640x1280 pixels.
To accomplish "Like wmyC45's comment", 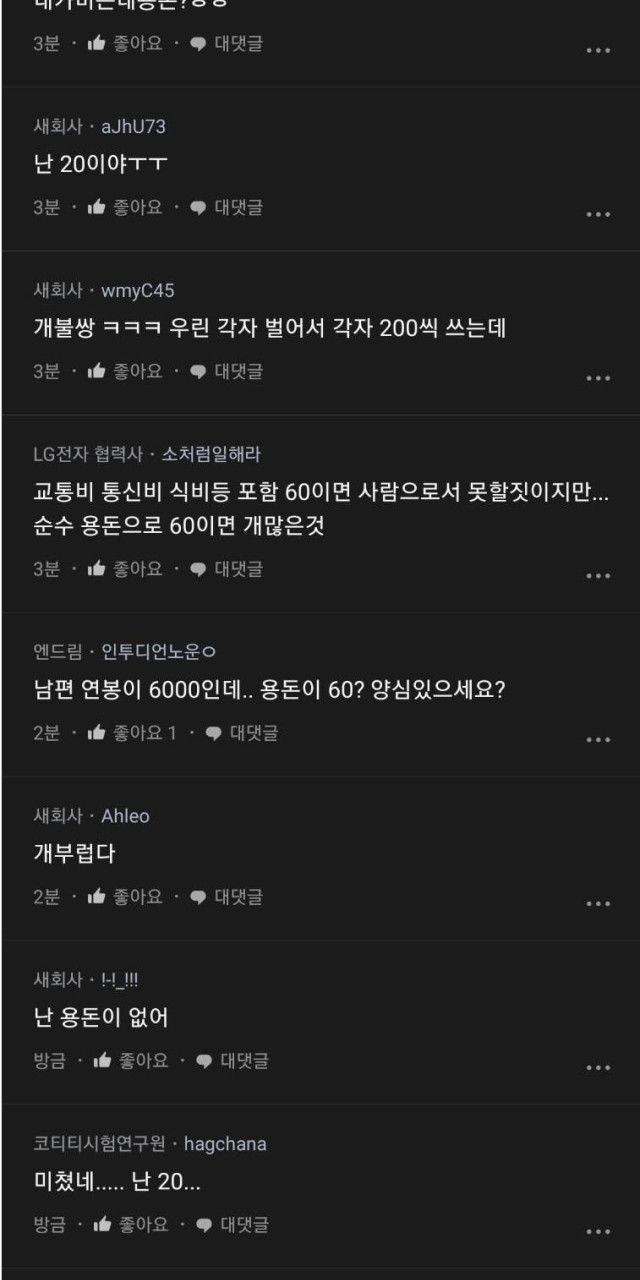I will coord(124,371).
